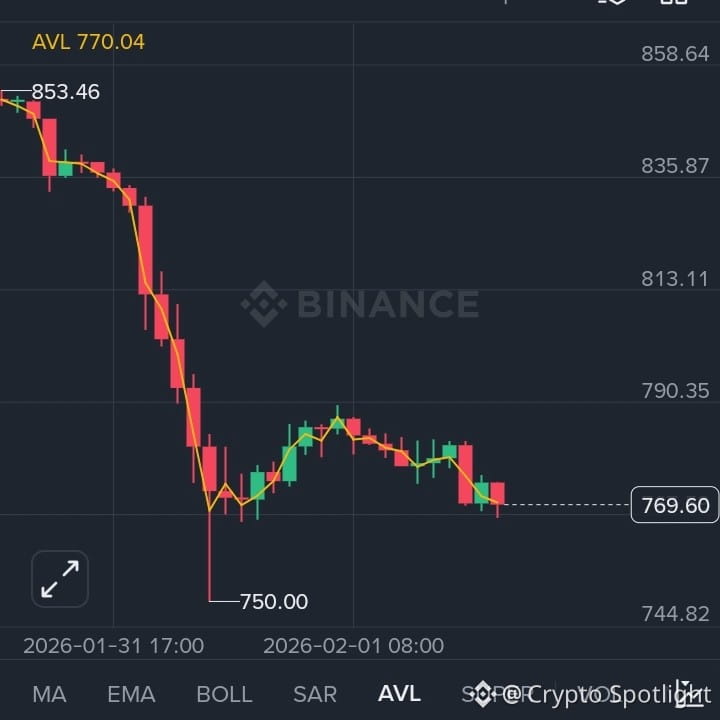This screenshot has height=720, width=720.
Task: Enable the BOLL indicator
Action: [x=224, y=694]
